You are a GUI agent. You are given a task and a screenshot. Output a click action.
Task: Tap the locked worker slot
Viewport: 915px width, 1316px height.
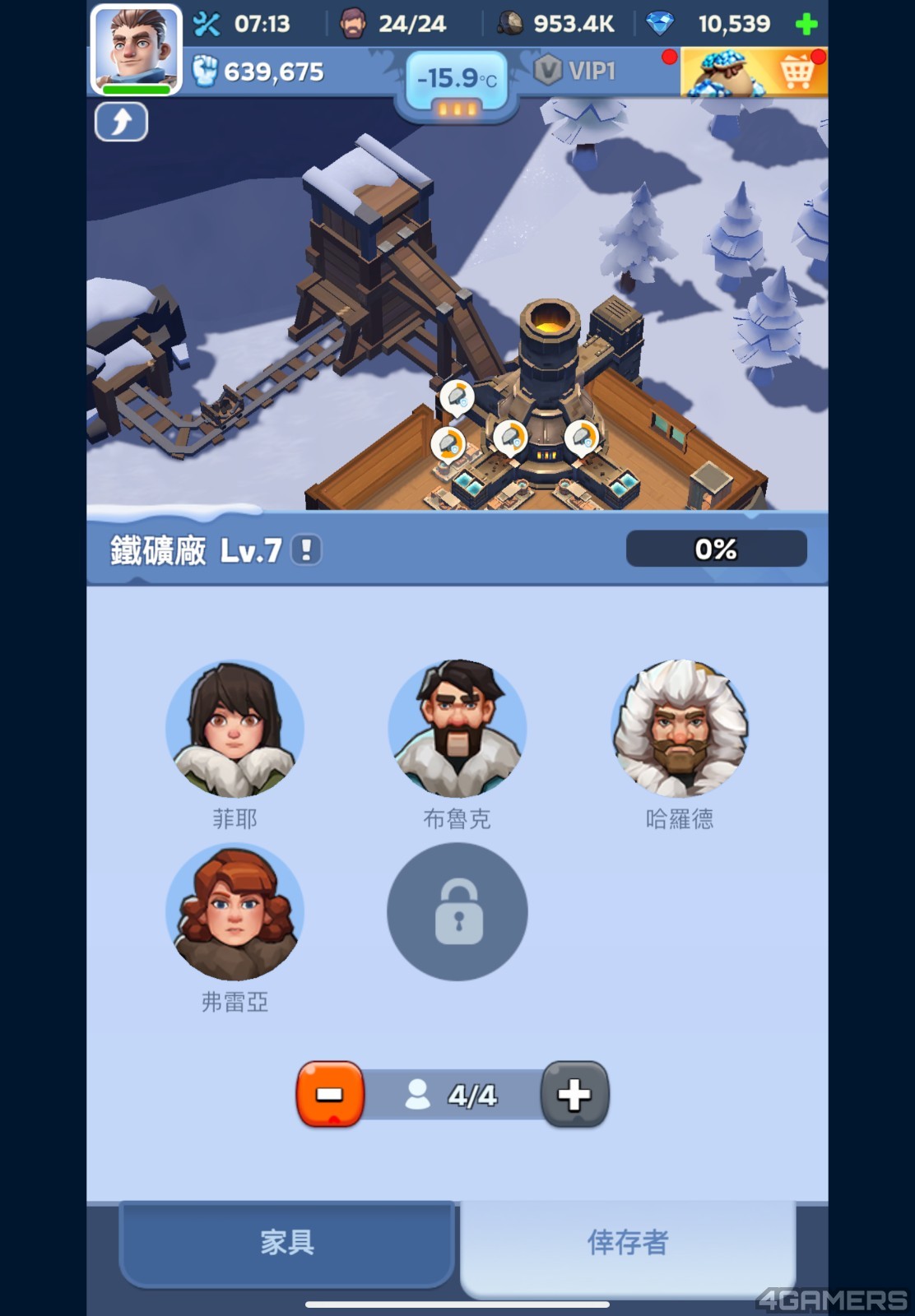[457, 912]
